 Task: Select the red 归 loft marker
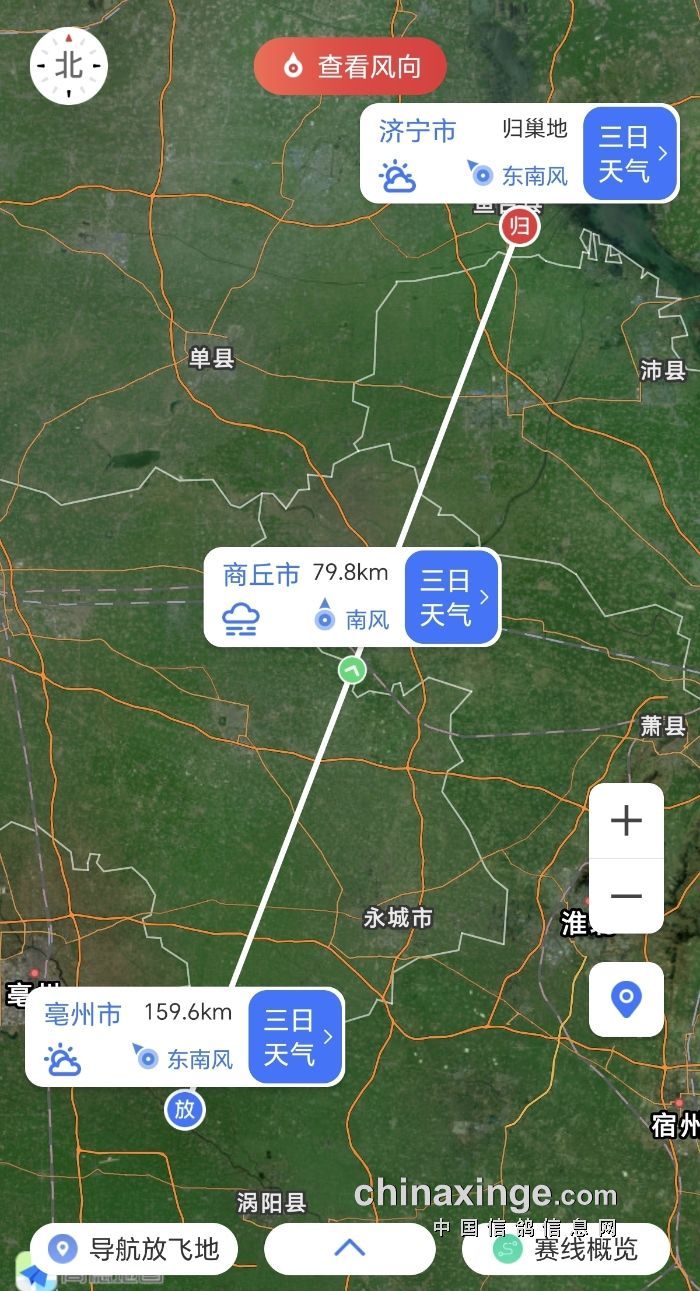519,227
